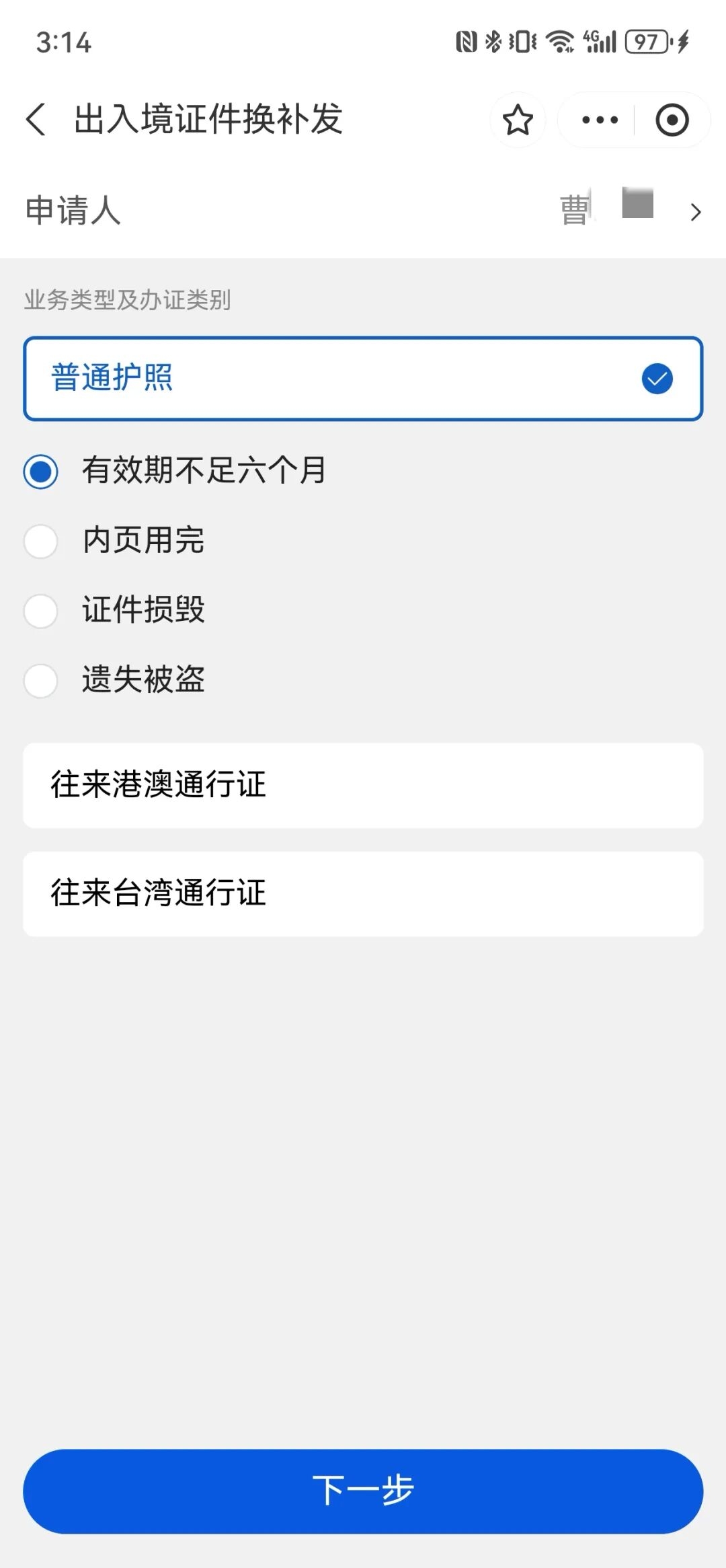Screen dimensions: 726x1568
Task: Switch to 往来港澳通行证 service
Action: 363,786
